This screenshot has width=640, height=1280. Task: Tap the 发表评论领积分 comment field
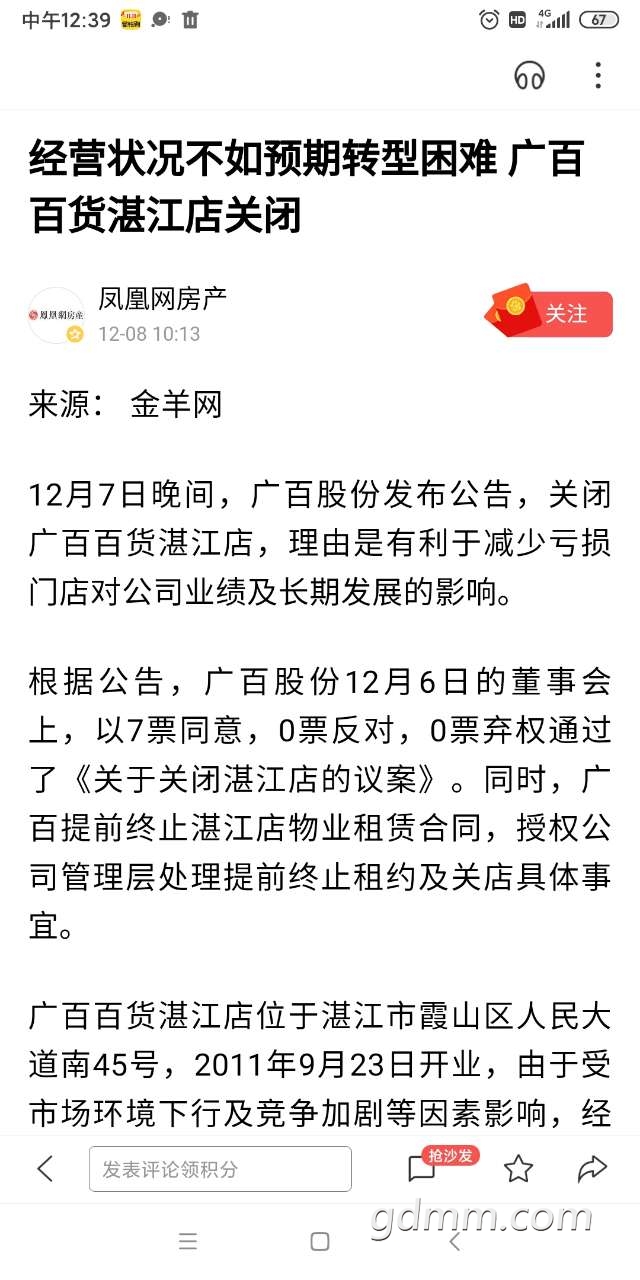(220, 1168)
